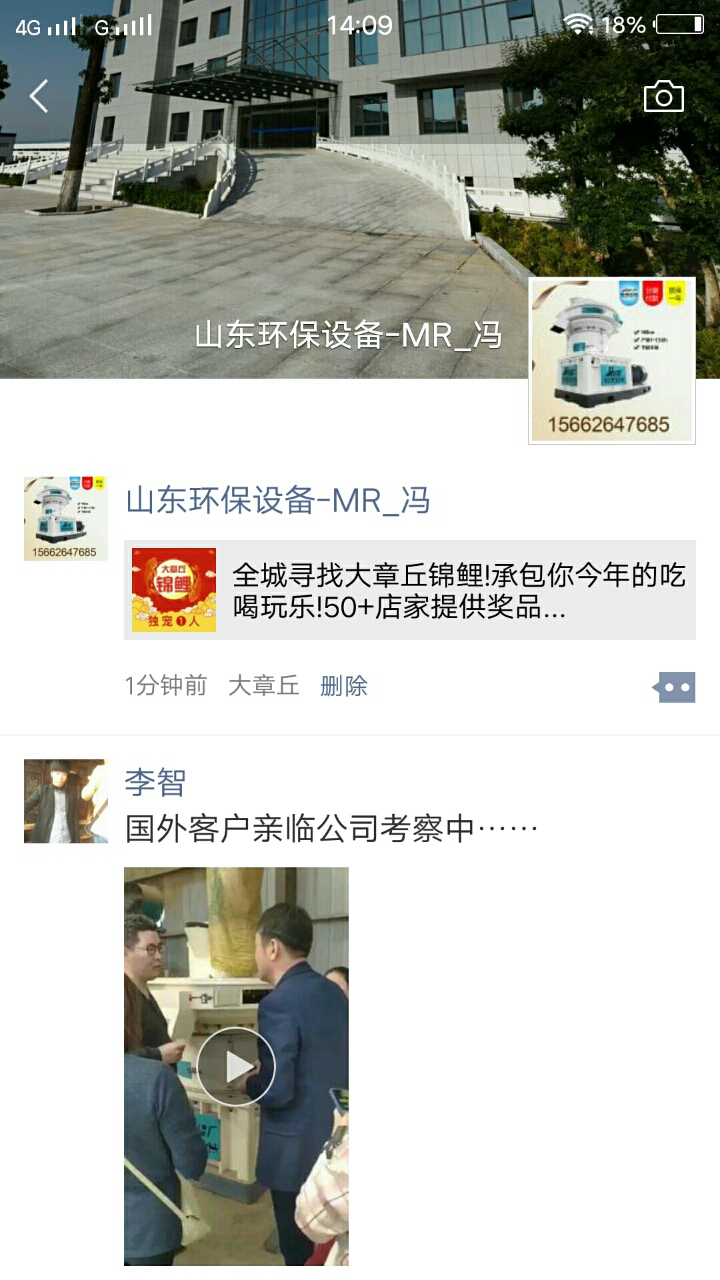The image size is (720, 1280).
Task: View 李智's profile name link
Action: (155, 782)
